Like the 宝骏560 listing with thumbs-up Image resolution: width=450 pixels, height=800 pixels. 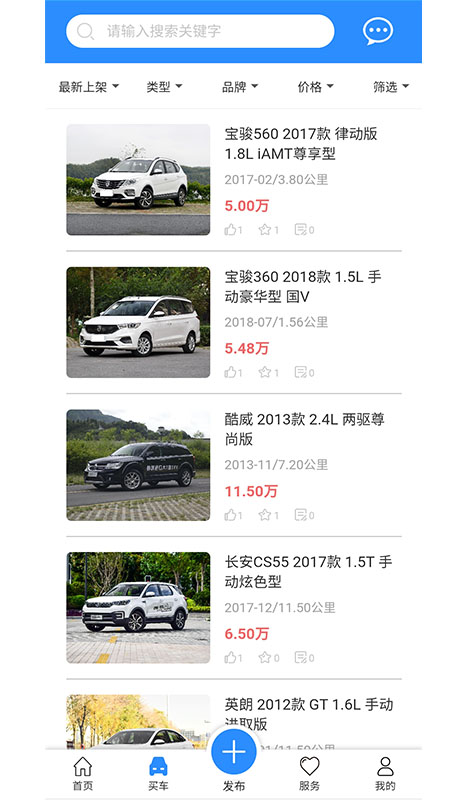click(231, 230)
